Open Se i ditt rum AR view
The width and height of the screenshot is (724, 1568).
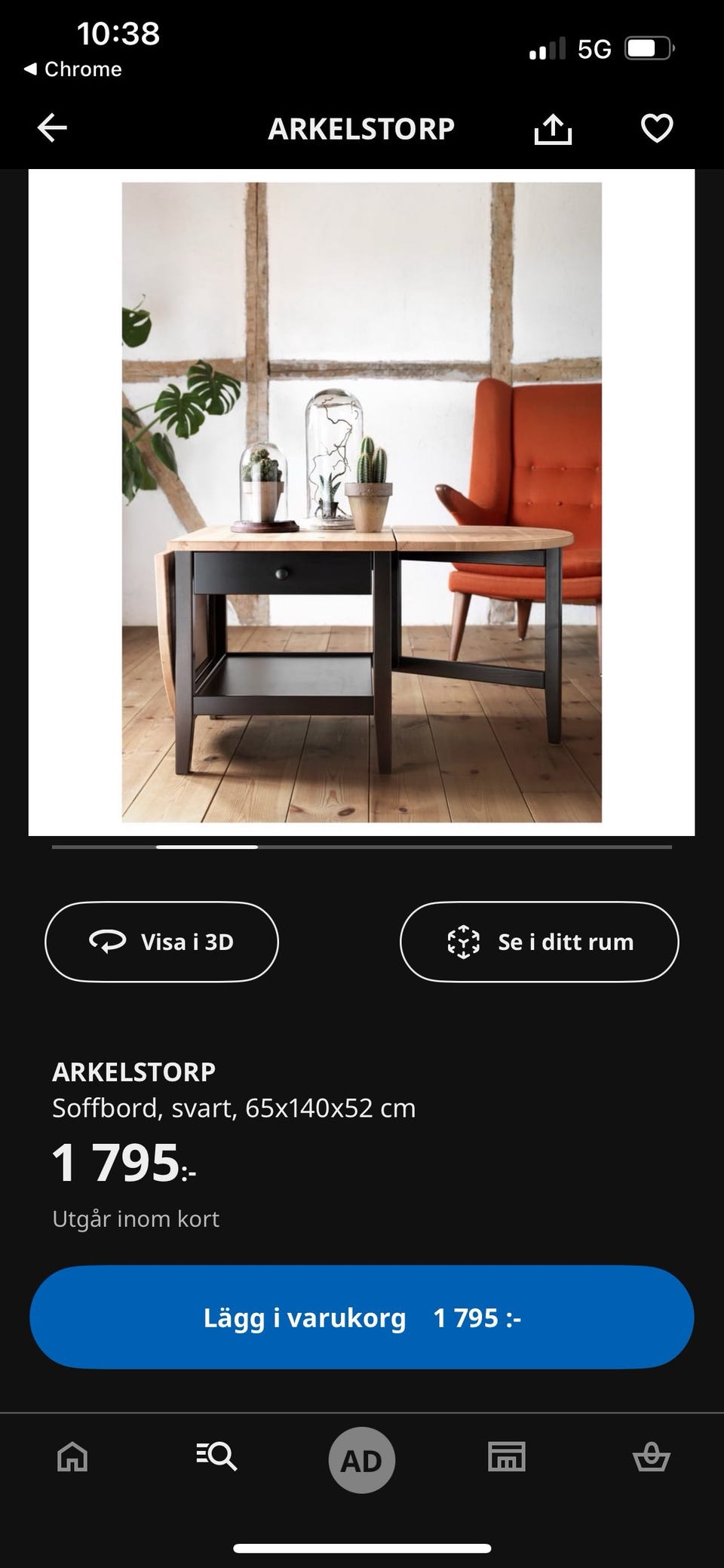tap(540, 942)
